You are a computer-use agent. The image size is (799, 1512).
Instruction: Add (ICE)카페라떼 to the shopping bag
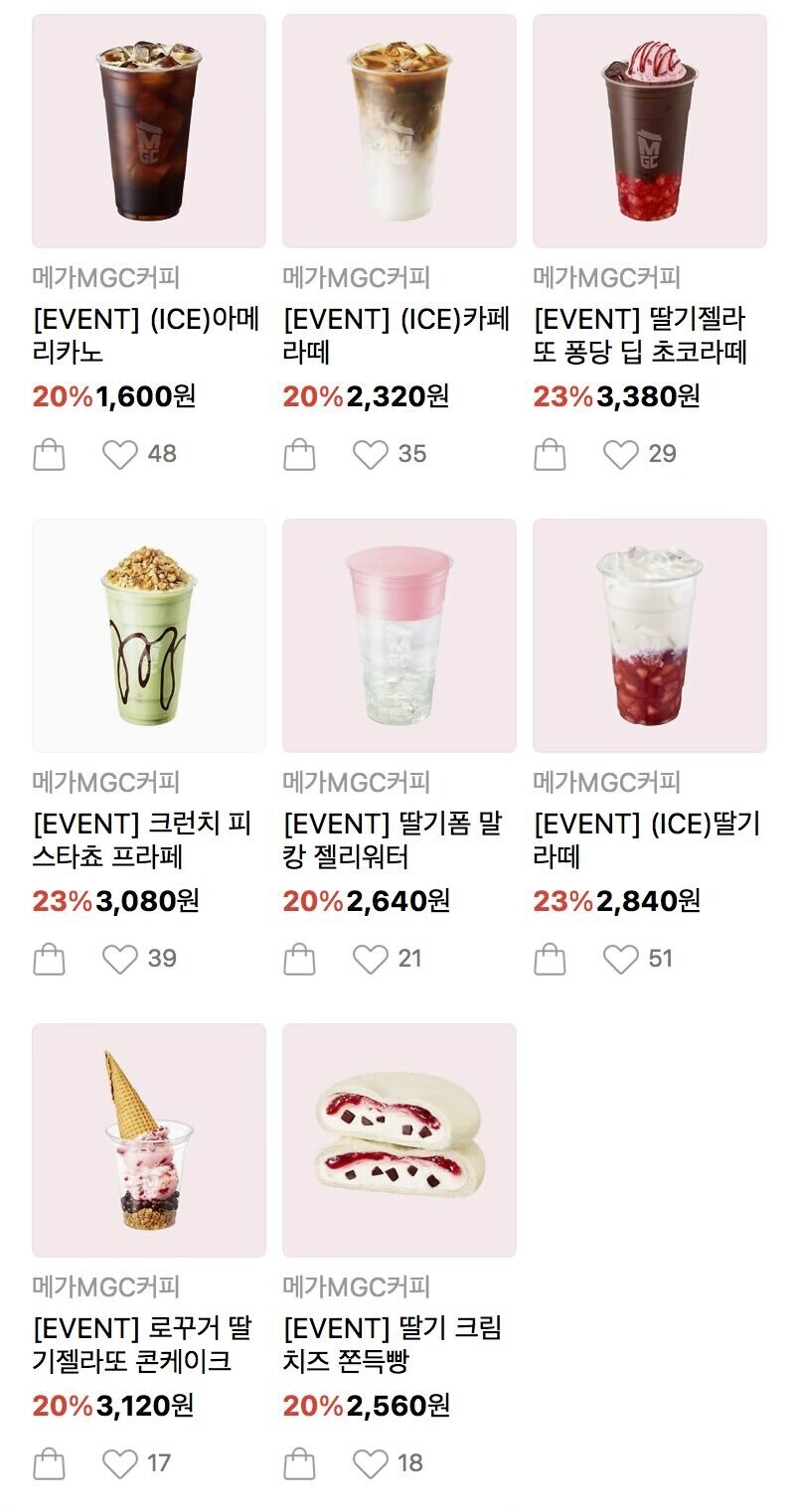[x=300, y=455]
